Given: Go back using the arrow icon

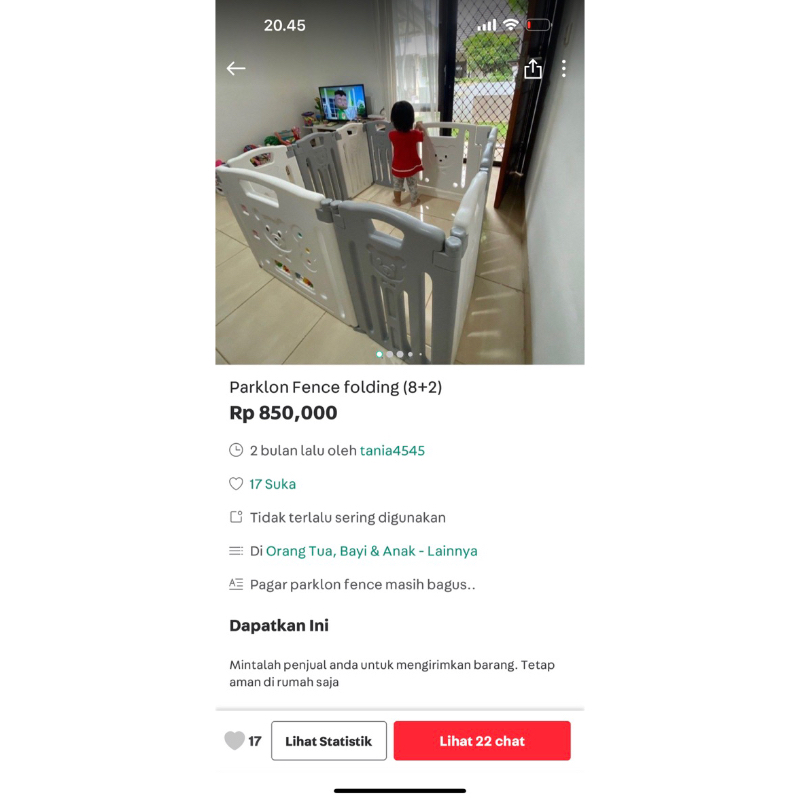Looking at the screenshot, I should point(236,68).
